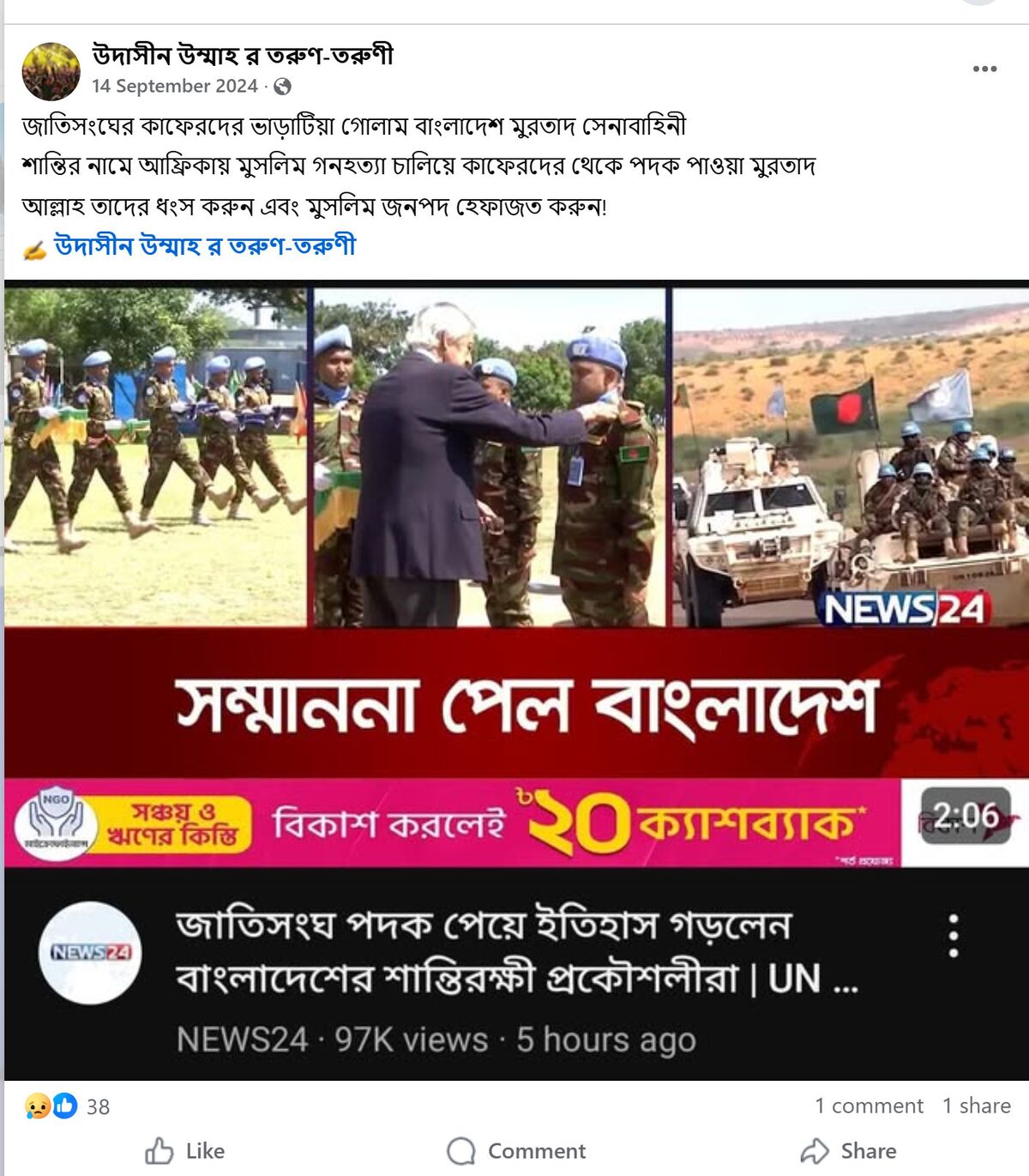Like this post
Viewport: 1029px width, 1176px height.
[185, 1151]
